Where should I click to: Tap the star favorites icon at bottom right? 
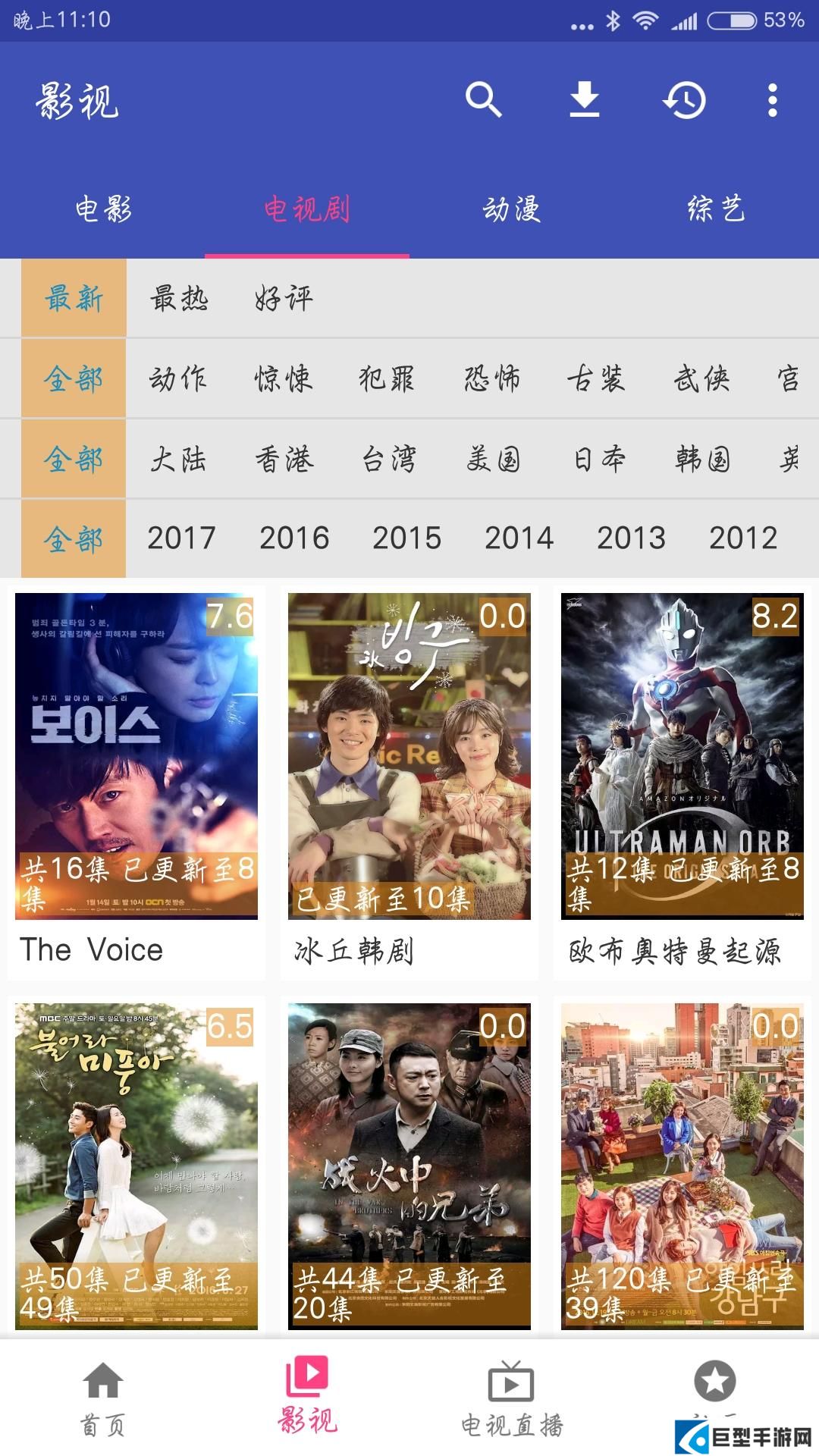tap(715, 1392)
